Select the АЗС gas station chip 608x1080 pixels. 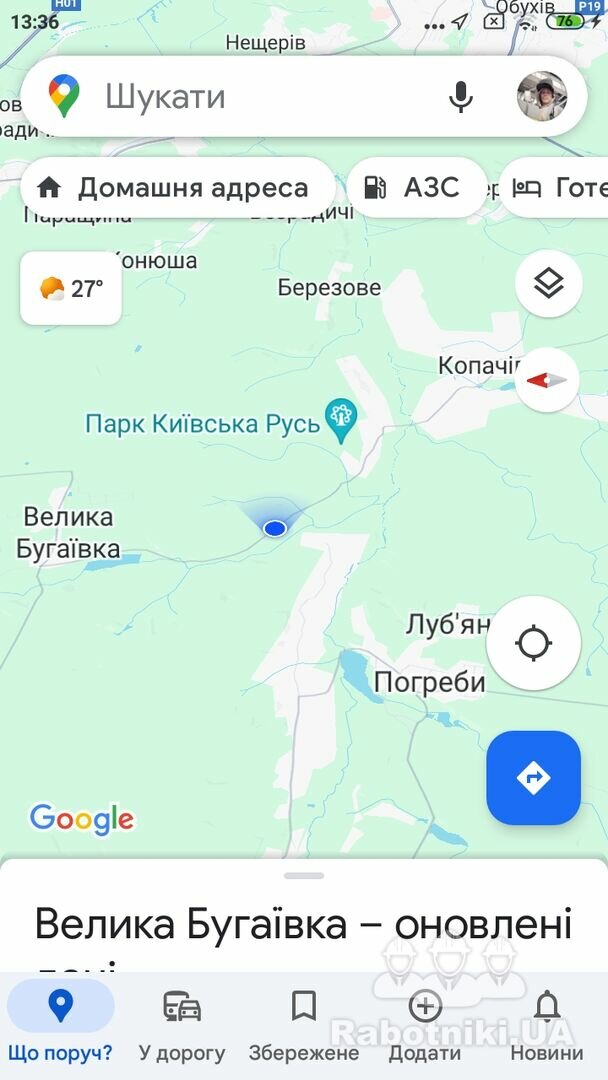(416, 187)
